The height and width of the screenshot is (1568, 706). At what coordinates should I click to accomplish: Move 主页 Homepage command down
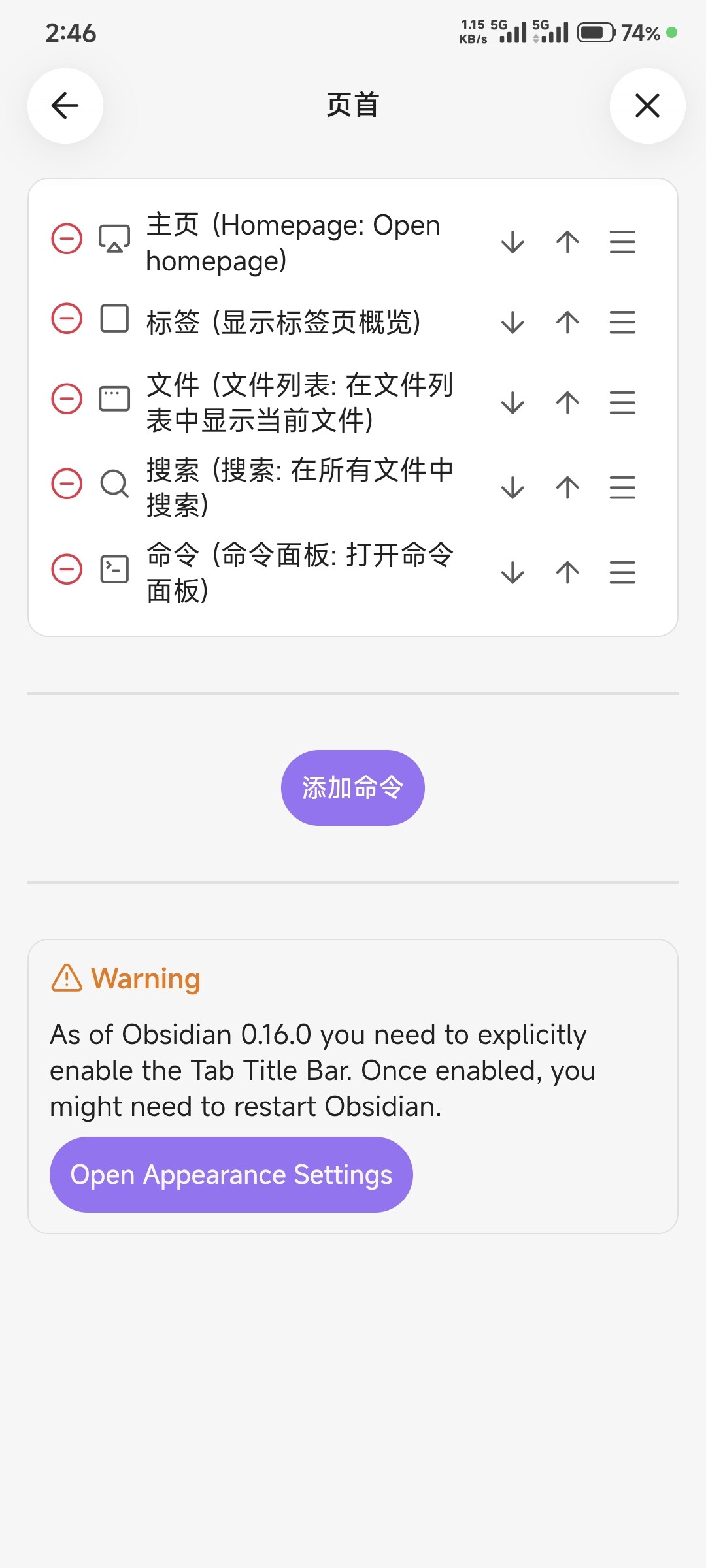513,242
